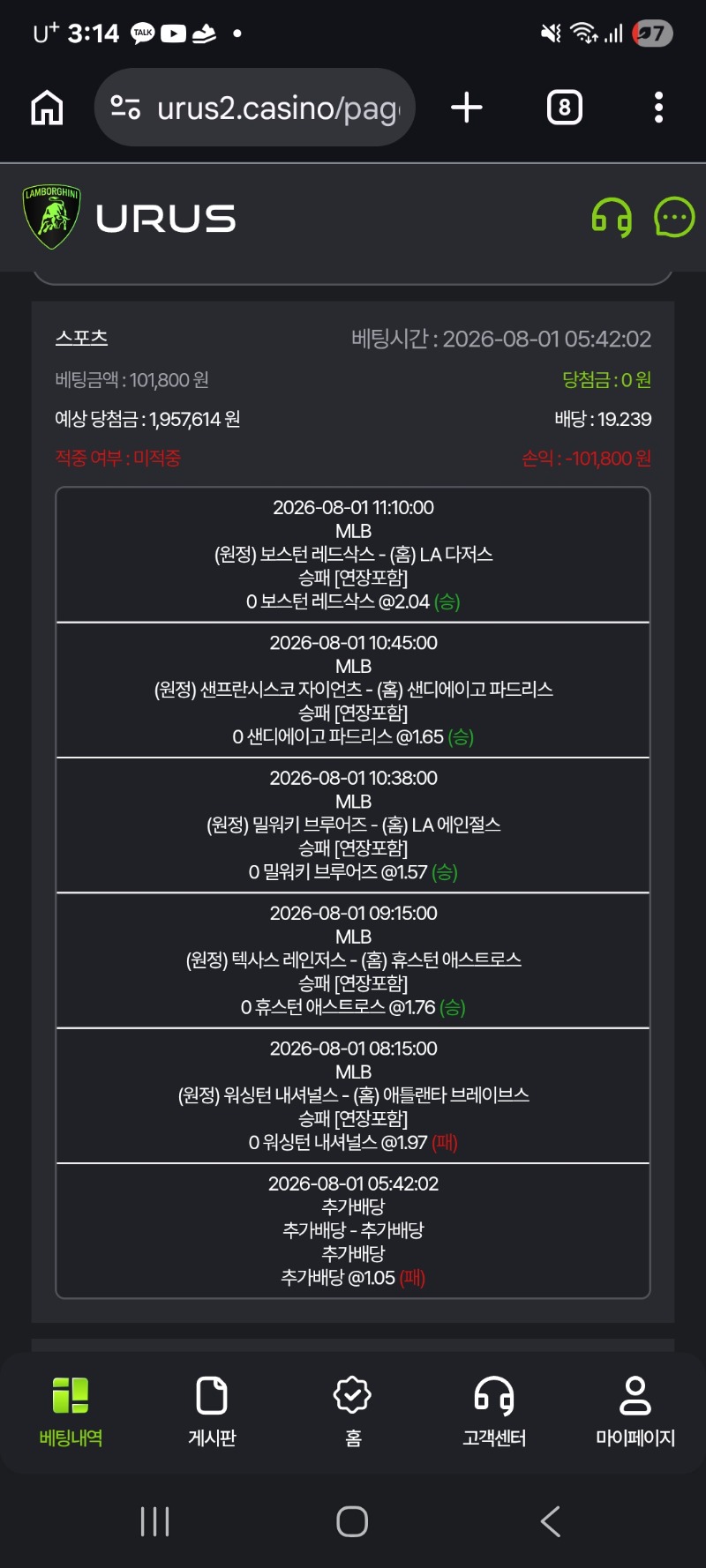
Task: Open the browser home page
Action: pos(48,108)
